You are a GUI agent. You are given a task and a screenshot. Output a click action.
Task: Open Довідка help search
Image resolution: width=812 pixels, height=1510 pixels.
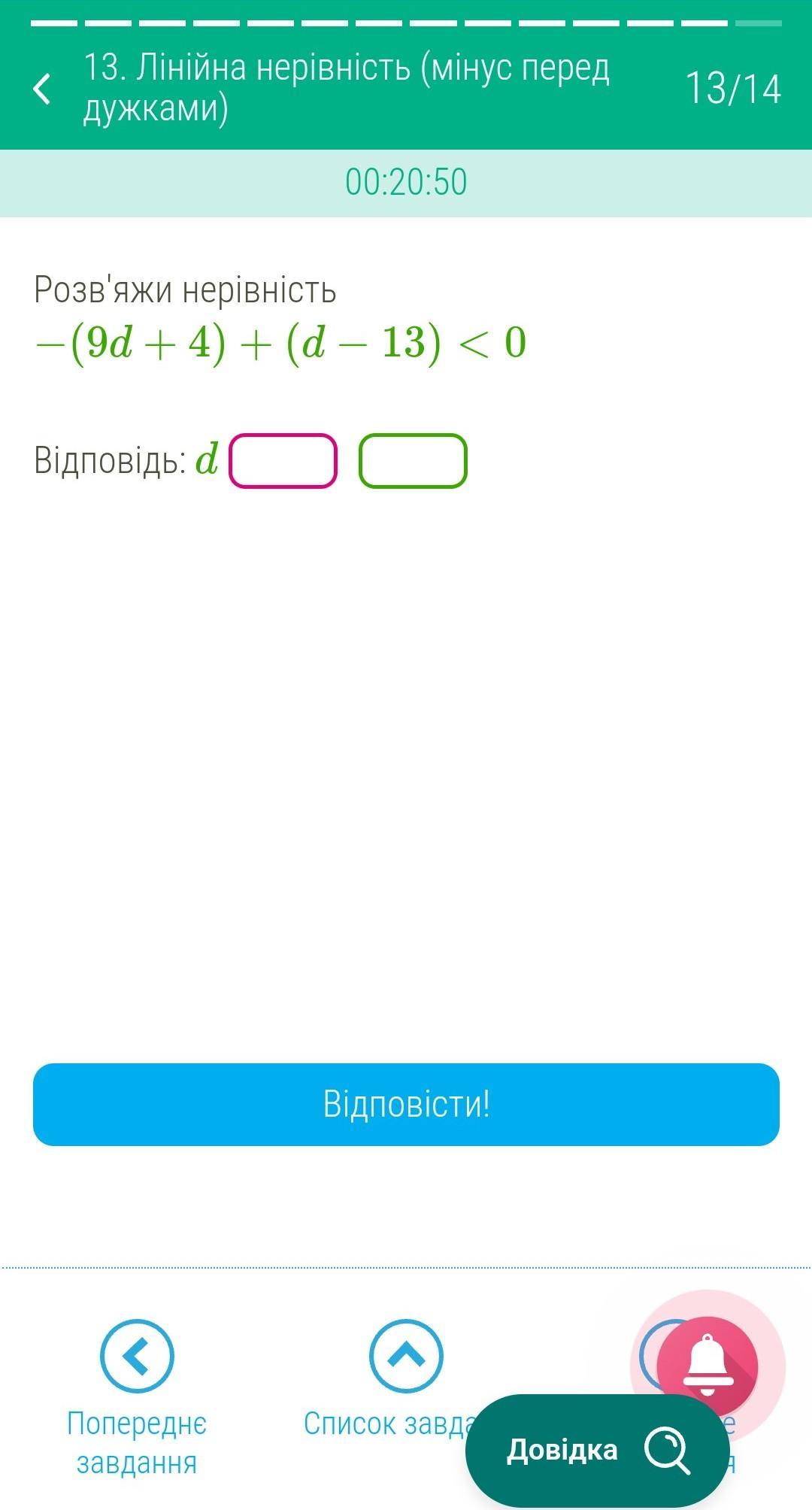598,1449
